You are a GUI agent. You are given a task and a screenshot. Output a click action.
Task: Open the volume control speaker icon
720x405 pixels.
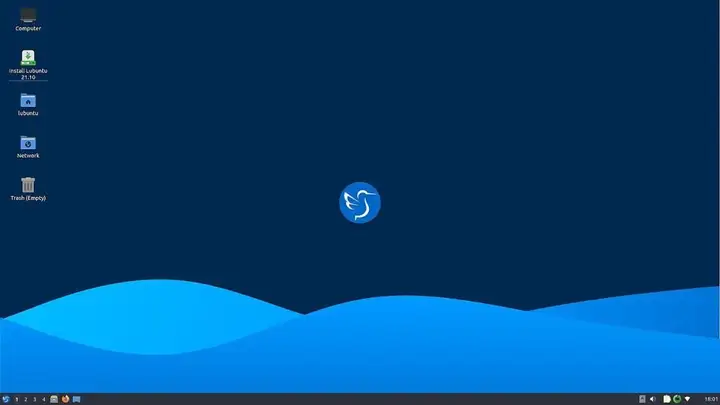652,399
